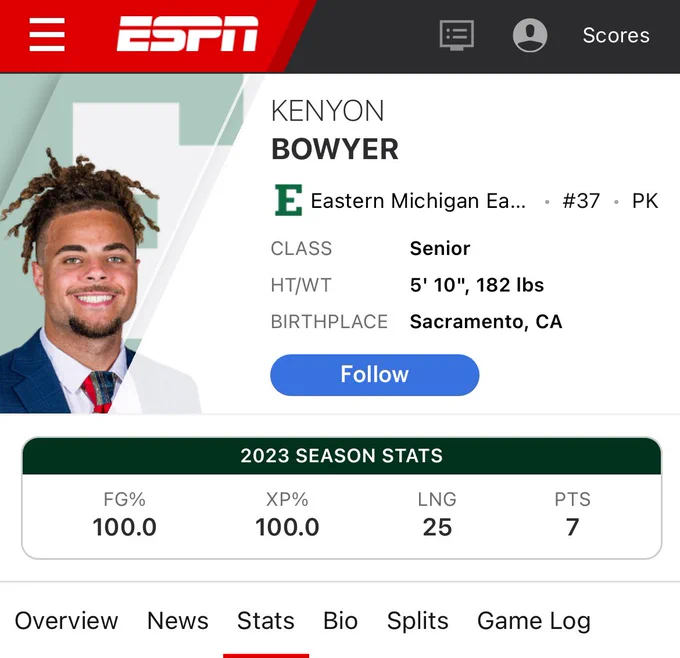Switch to the Overview tab
The image size is (680, 658).
[x=66, y=620]
